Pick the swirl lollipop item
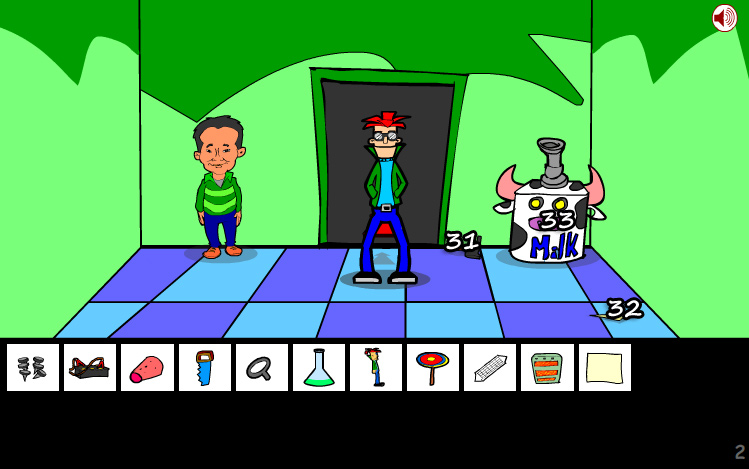This screenshot has height=469, width=749. coord(433,367)
